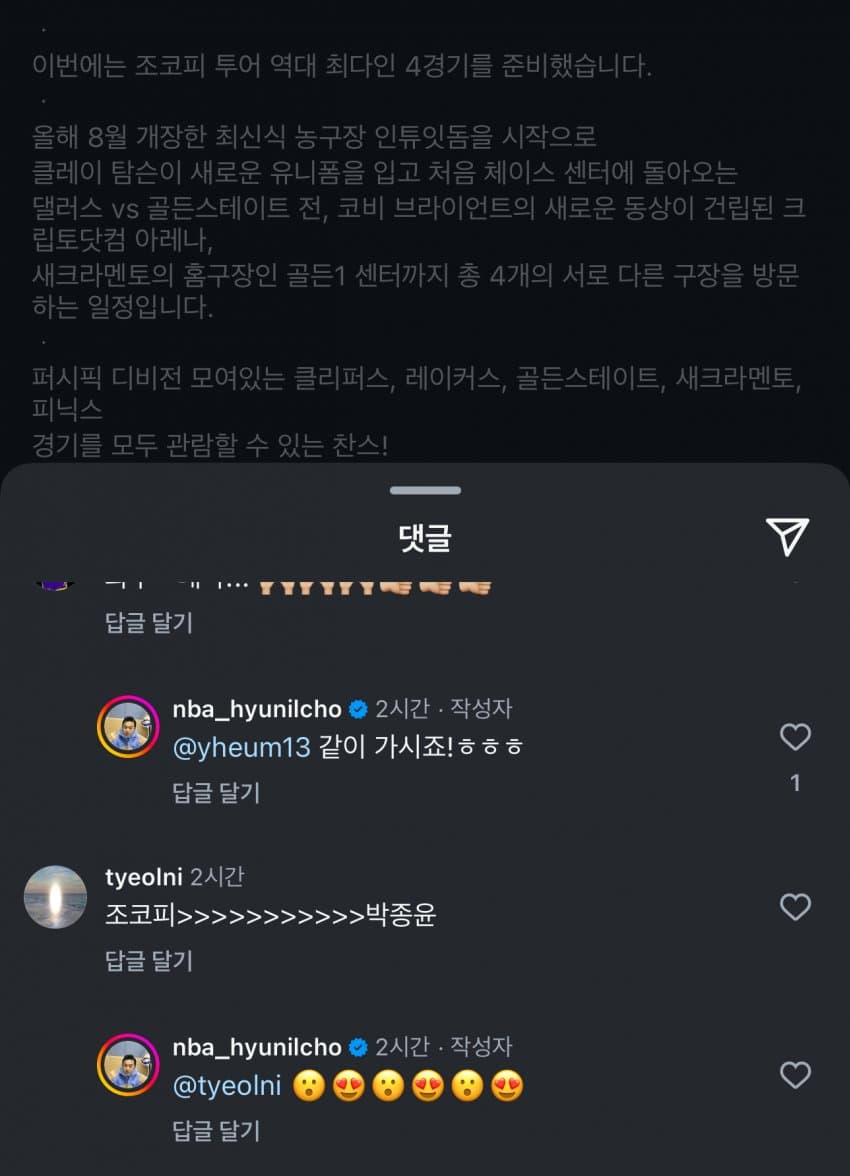Open tyeolni's username
Image resolution: width=850 pixels, height=1176 pixels.
click(x=143, y=877)
